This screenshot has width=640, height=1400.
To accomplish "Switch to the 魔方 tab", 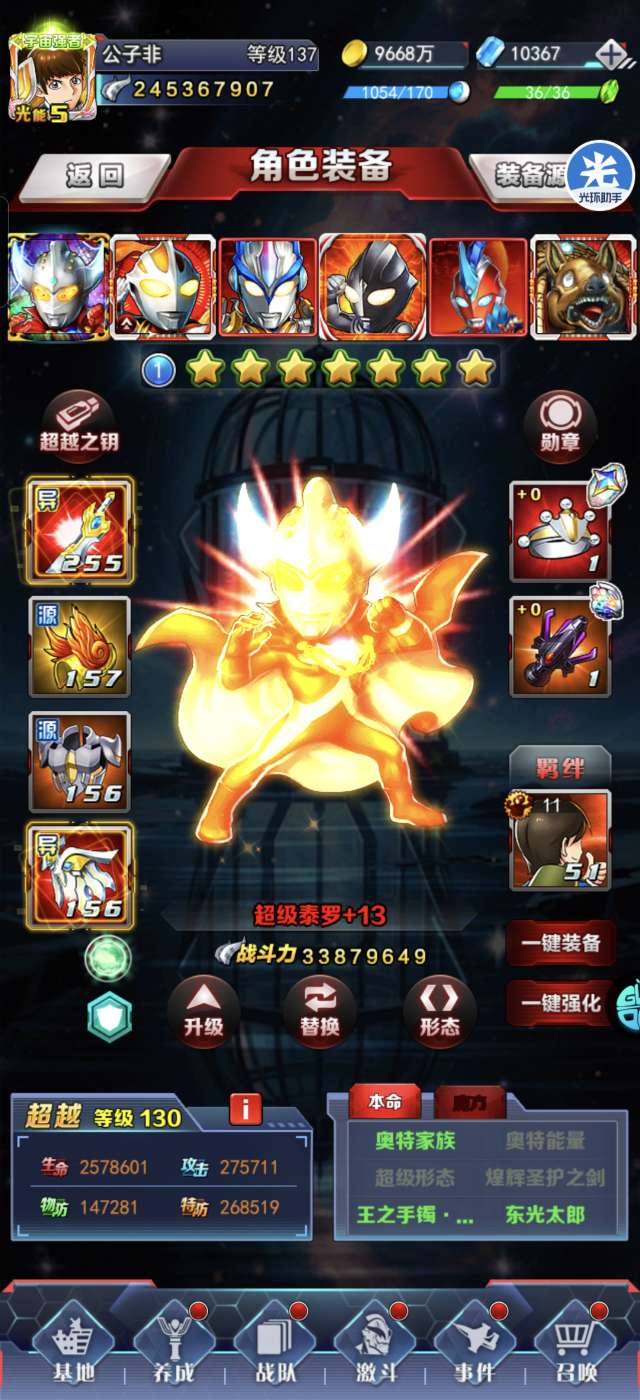I will [469, 1103].
